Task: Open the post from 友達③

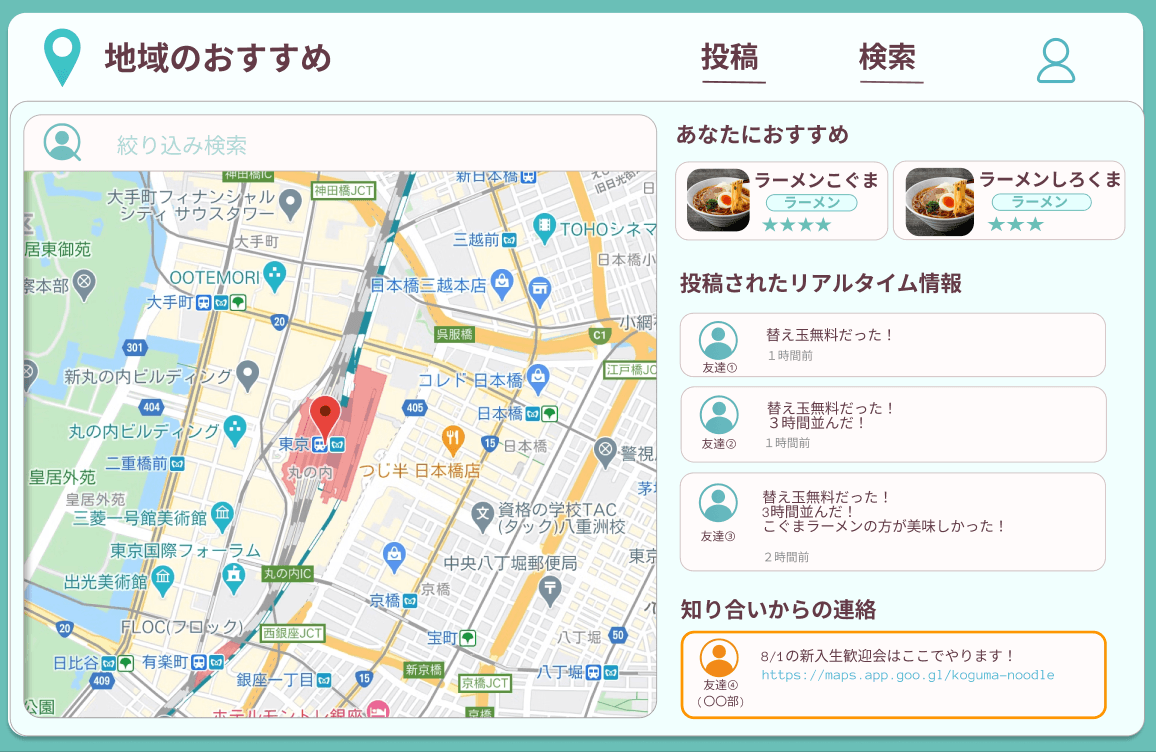Action: point(892,522)
